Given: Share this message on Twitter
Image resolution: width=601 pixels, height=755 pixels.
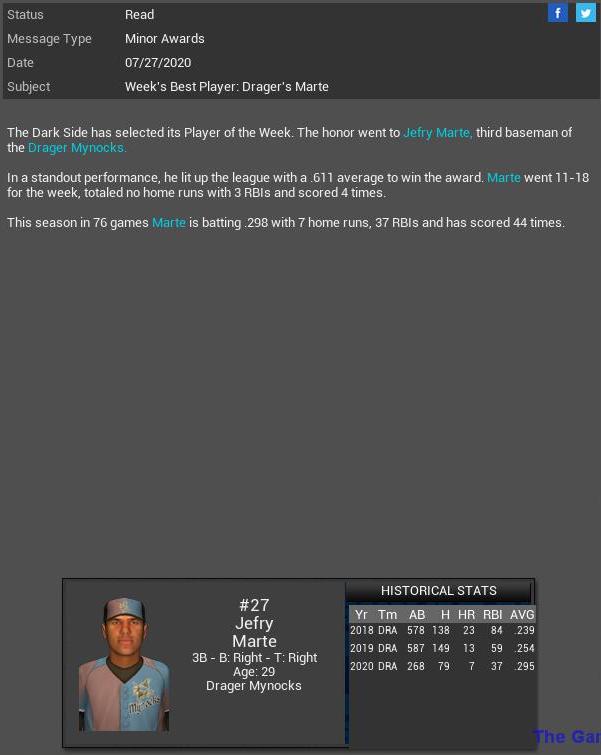Looking at the screenshot, I should coord(585,13).
